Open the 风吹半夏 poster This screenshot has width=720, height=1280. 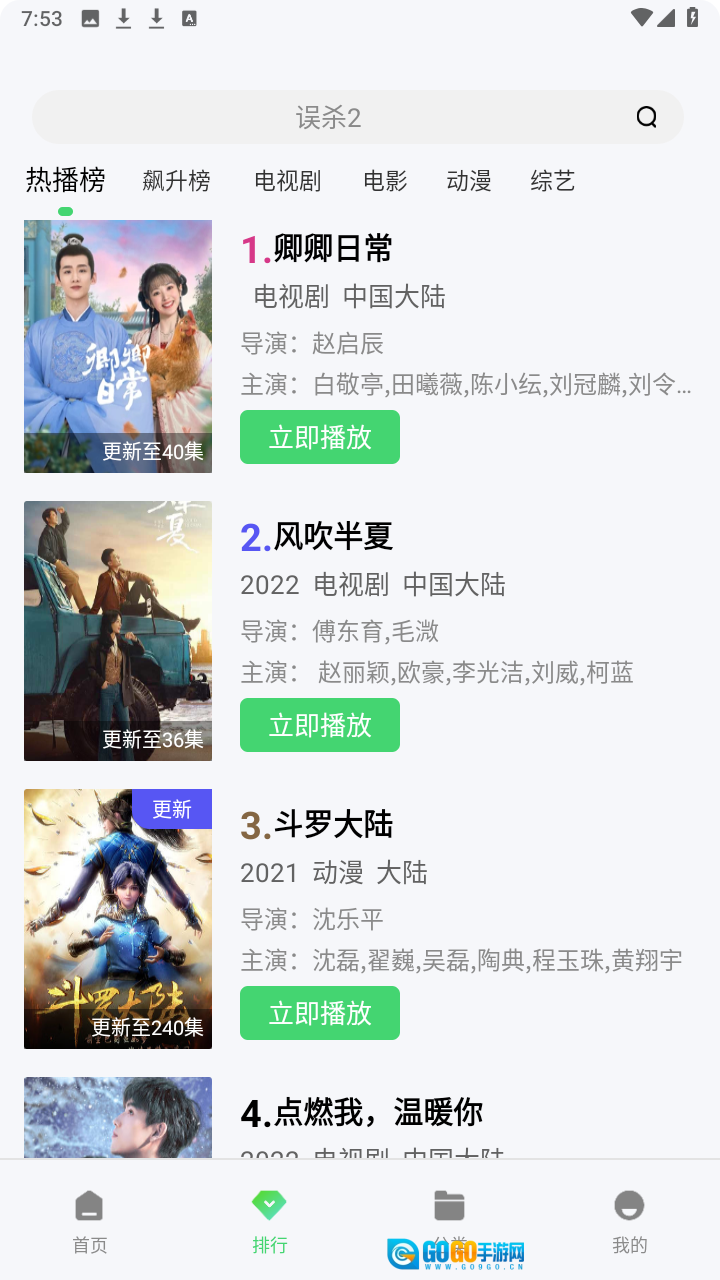pos(118,631)
